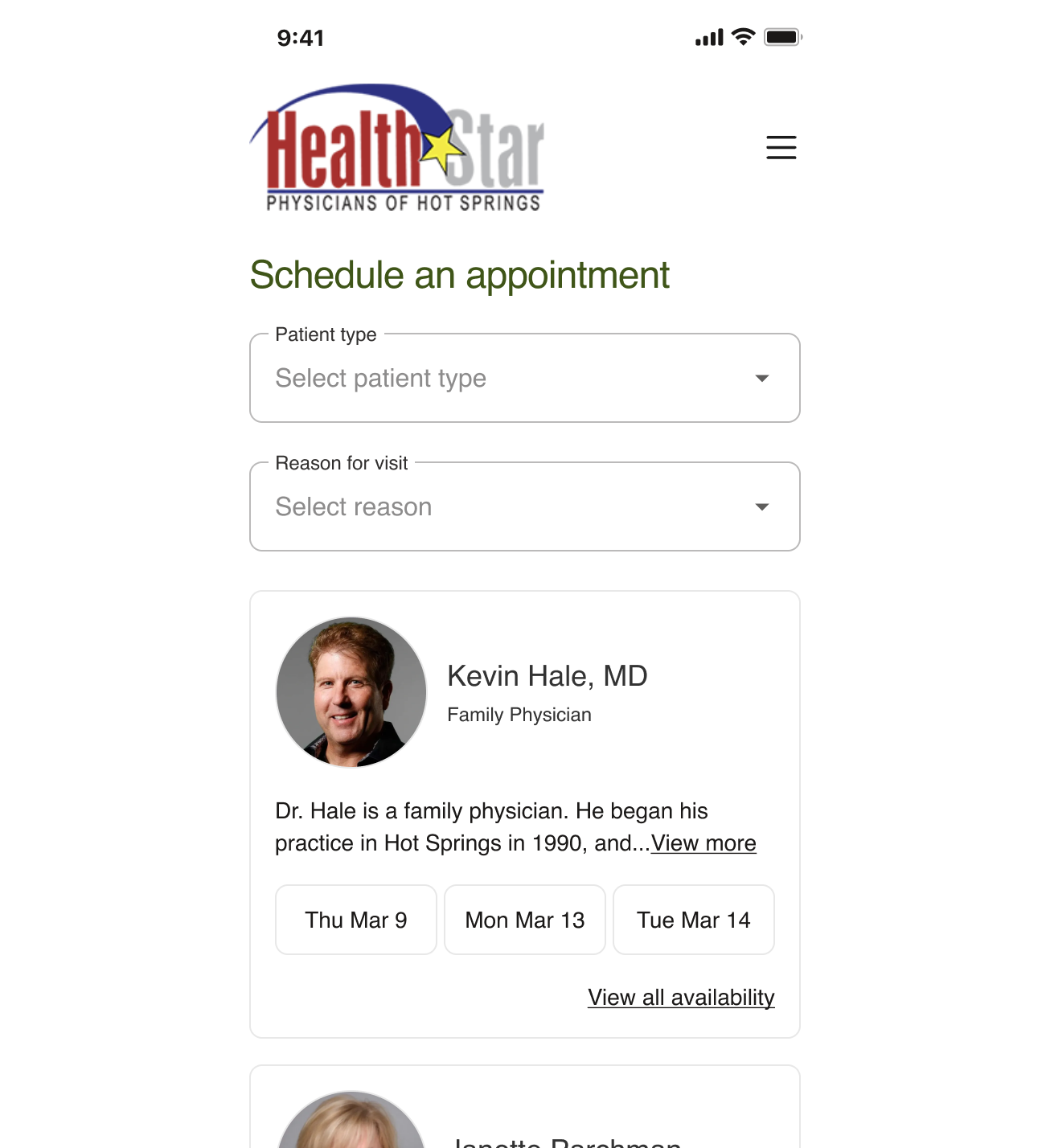Open View all availability for Kevin Hale
The width and height of the screenshot is (1050, 1148).
(680, 997)
